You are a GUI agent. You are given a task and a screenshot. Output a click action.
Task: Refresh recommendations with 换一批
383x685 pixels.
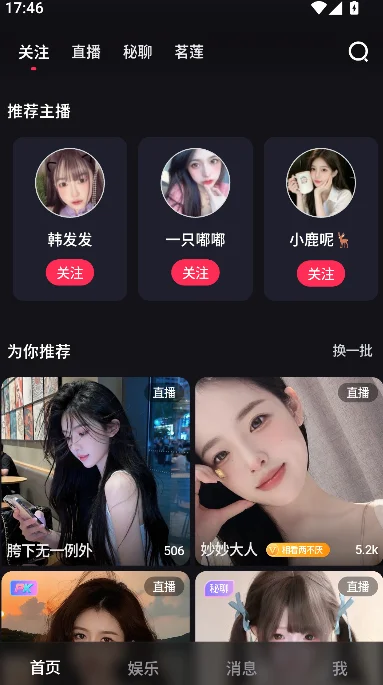pos(352,350)
